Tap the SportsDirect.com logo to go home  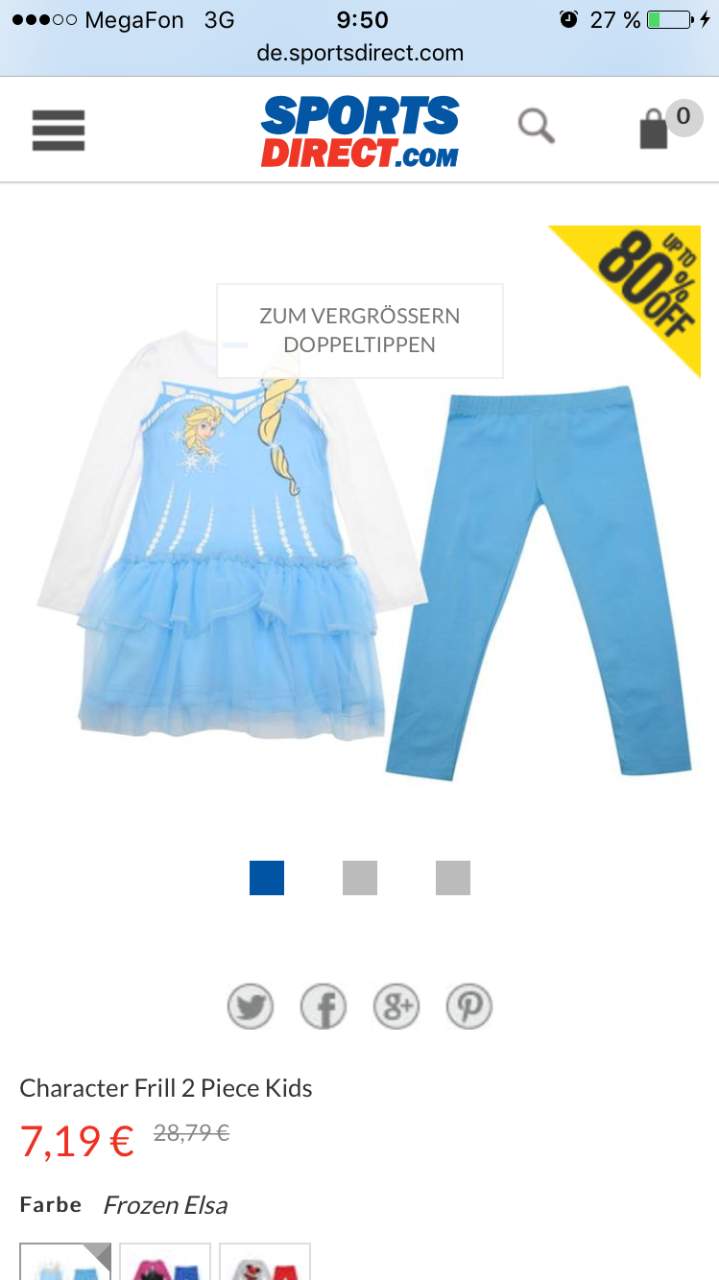[x=360, y=131]
